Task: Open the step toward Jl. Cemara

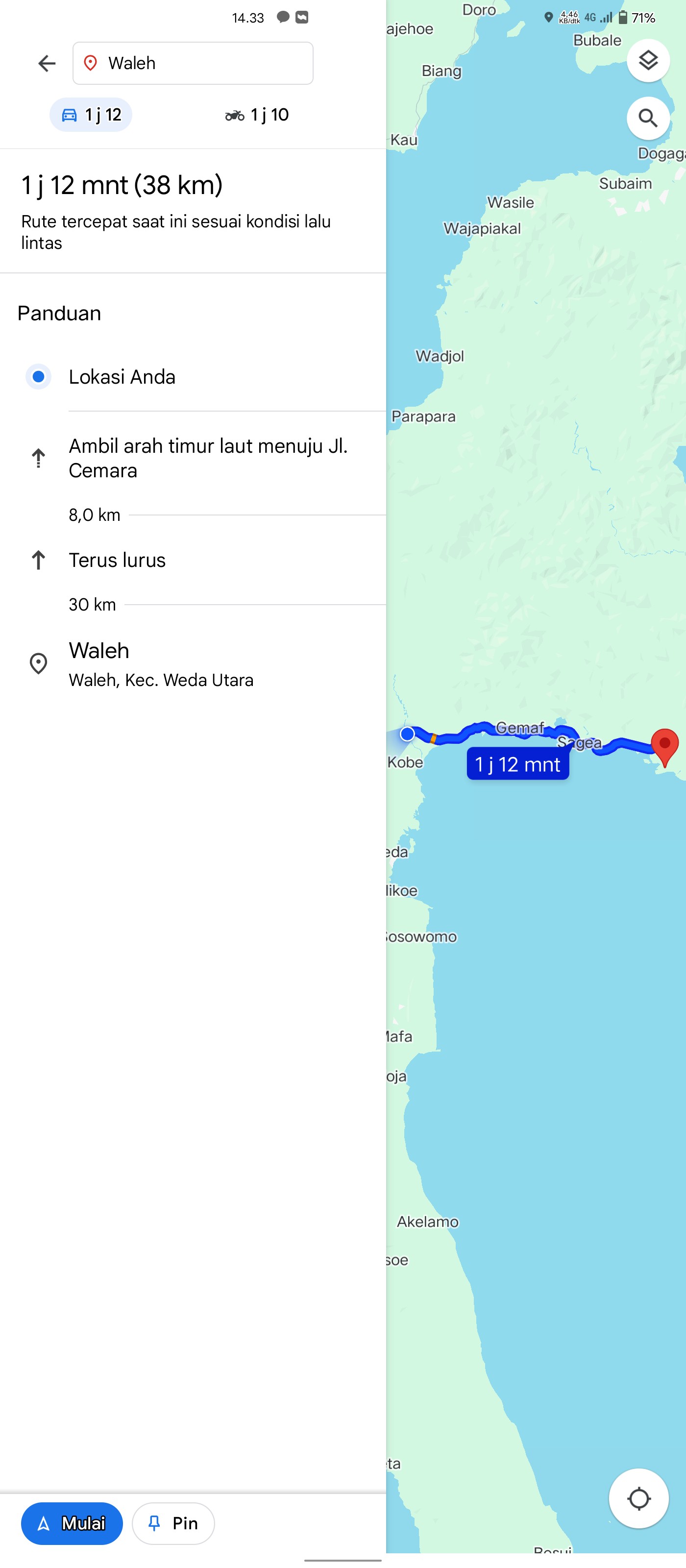Action: click(x=193, y=458)
